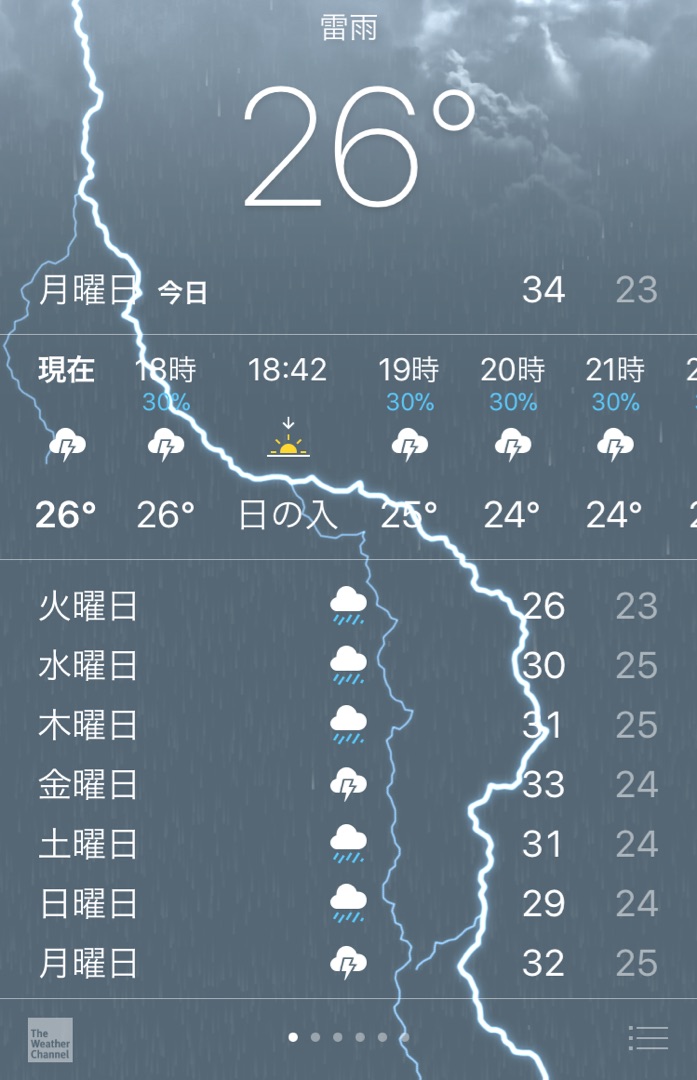Tap the page indicator dots
Screen dimensions: 697x1080
(348, 1037)
